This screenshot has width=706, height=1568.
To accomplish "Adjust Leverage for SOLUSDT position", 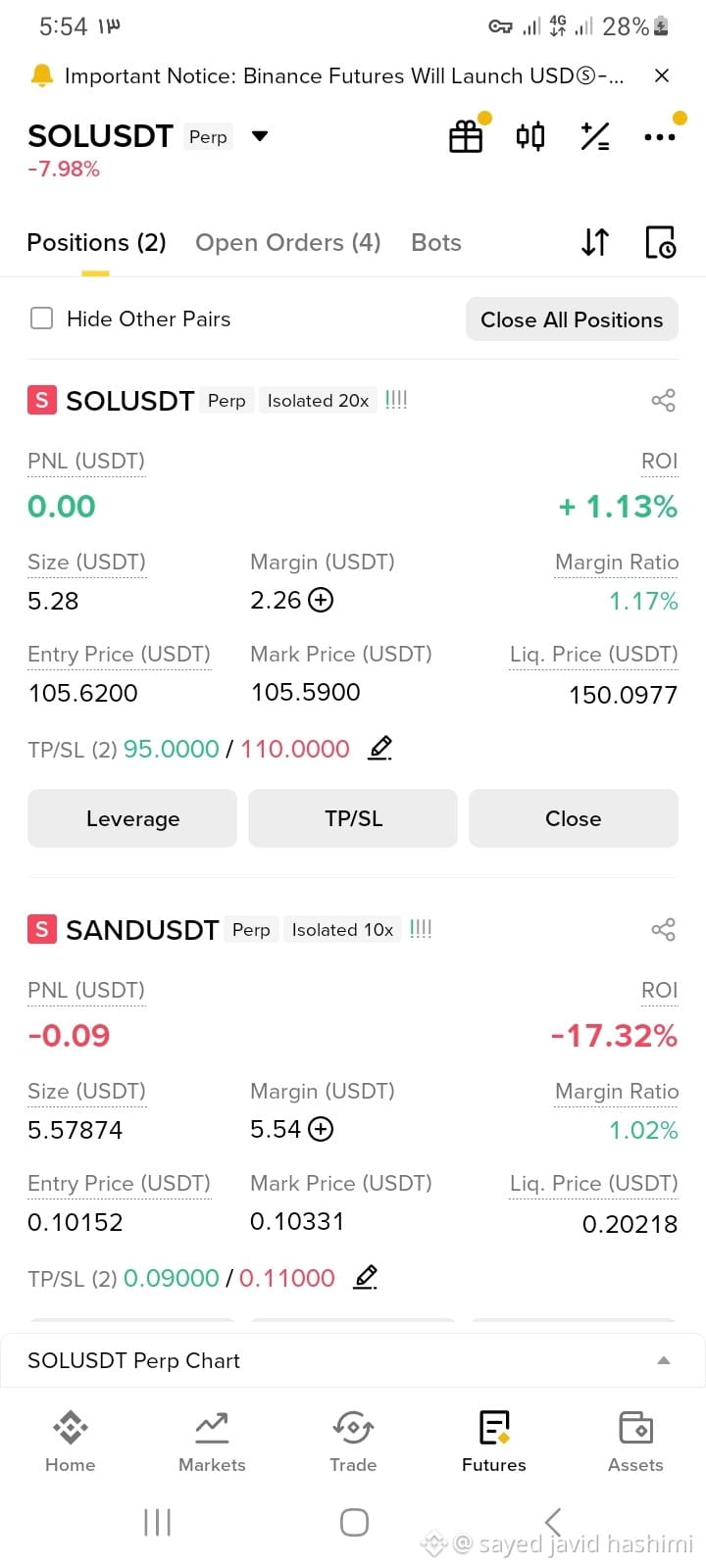I will pyautogui.click(x=132, y=818).
